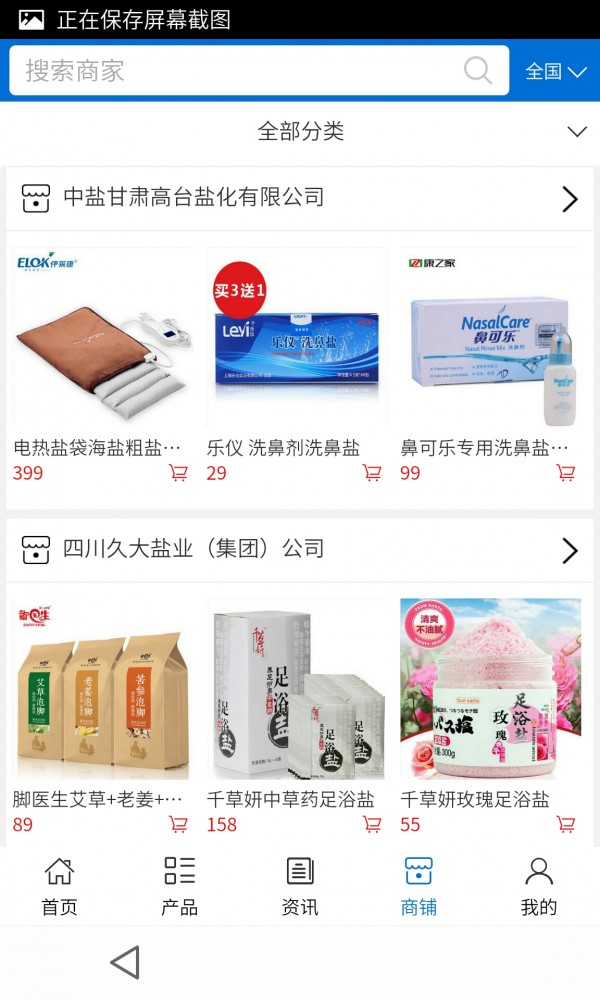
Task: View the 脚医生艾草+老姜 product
Action: pyautogui.click(x=105, y=690)
